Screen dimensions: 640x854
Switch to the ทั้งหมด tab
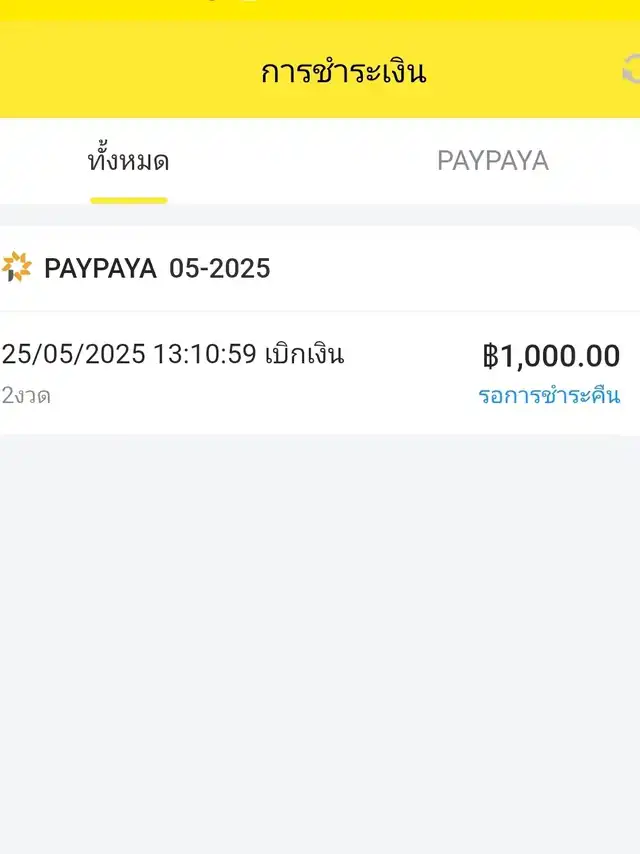pyautogui.click(x=128, y=162)
